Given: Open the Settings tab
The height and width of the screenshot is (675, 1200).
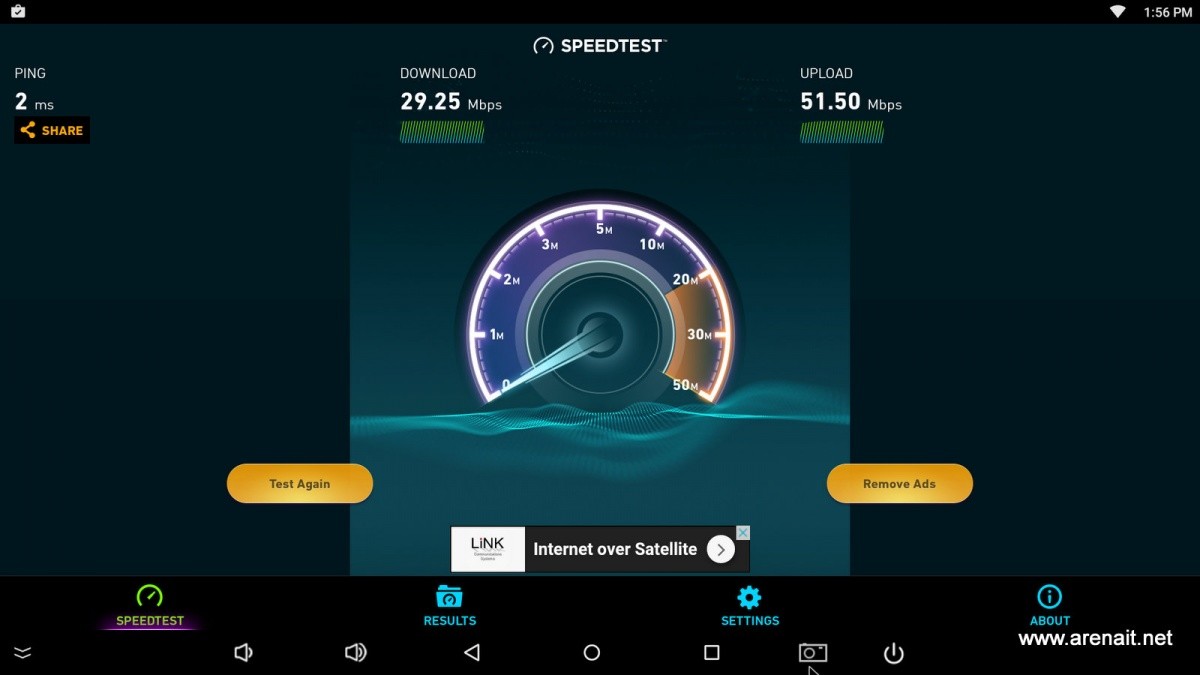Looking at the screenshot, I should [749, 606].
